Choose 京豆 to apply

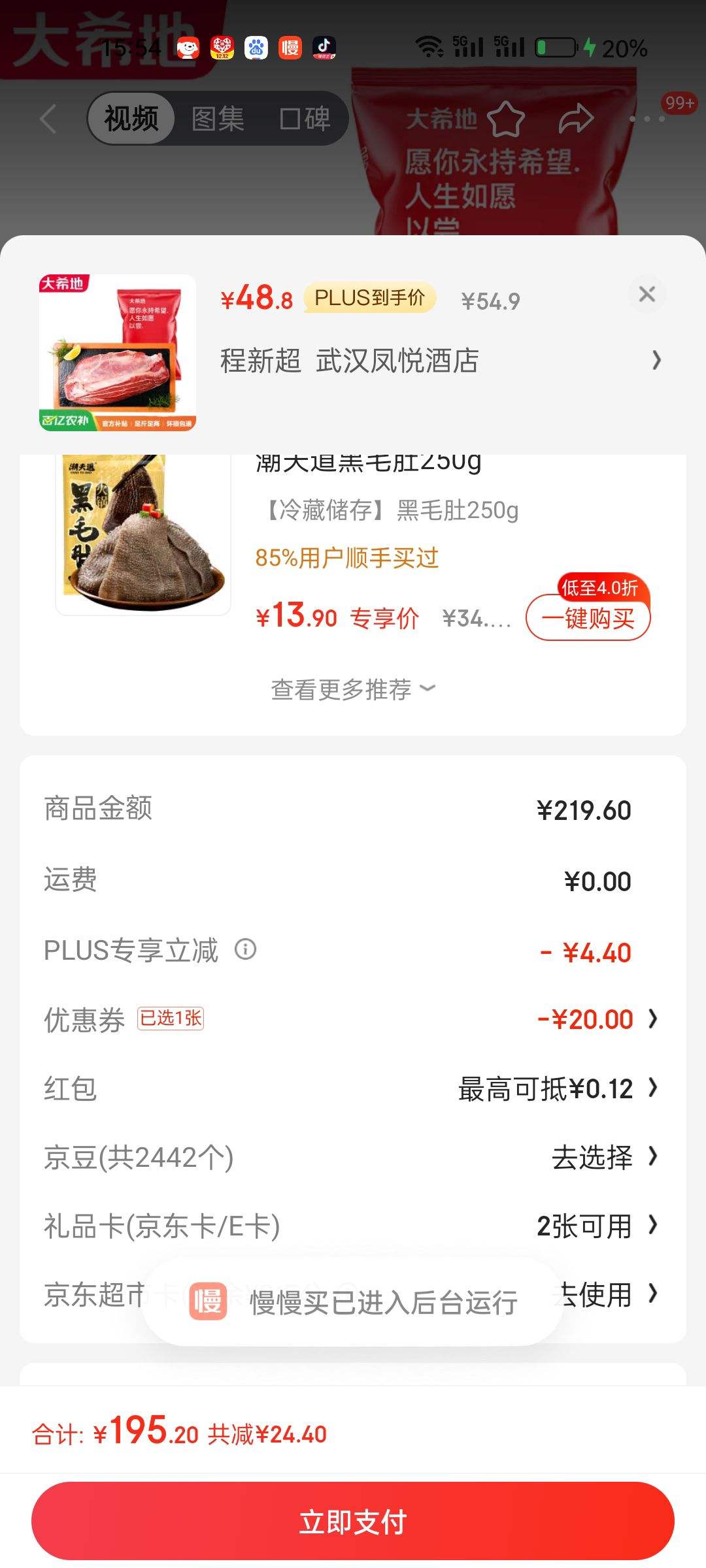[x=603, y=1157]
